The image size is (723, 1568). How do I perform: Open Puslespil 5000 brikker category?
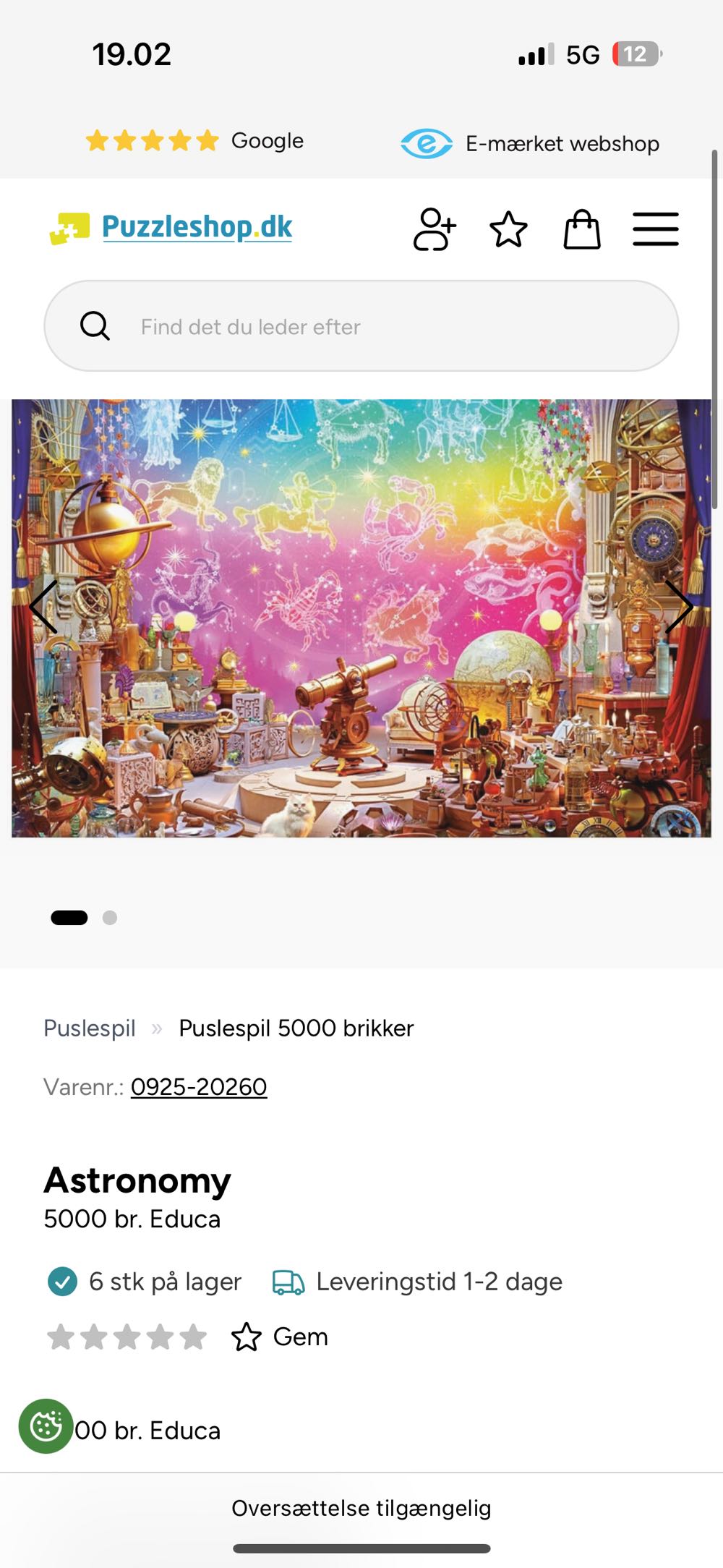click(296, 1028)
